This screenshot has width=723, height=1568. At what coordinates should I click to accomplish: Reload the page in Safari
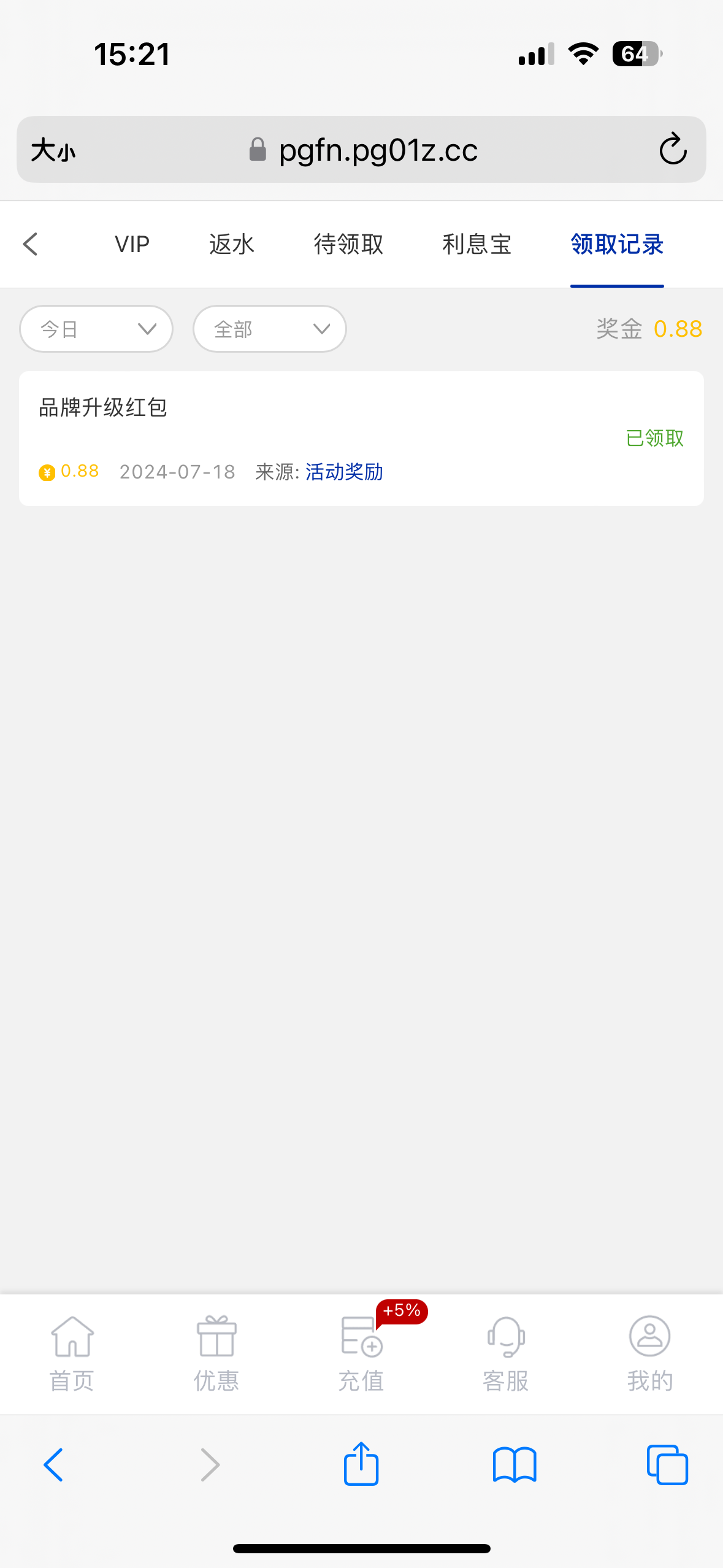673,149
